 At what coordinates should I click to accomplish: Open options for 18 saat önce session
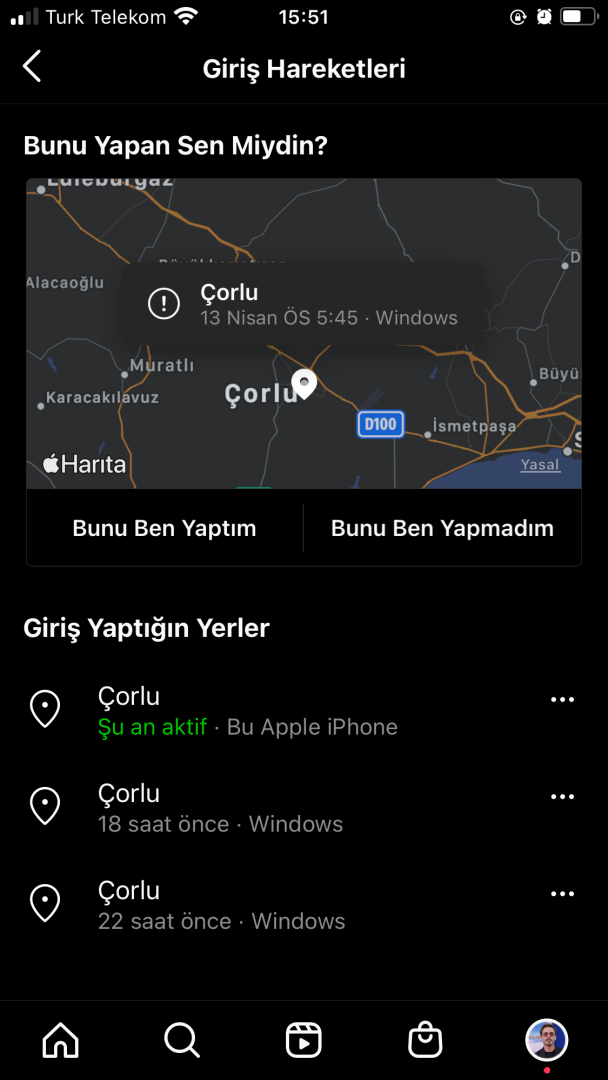(562, 797)
